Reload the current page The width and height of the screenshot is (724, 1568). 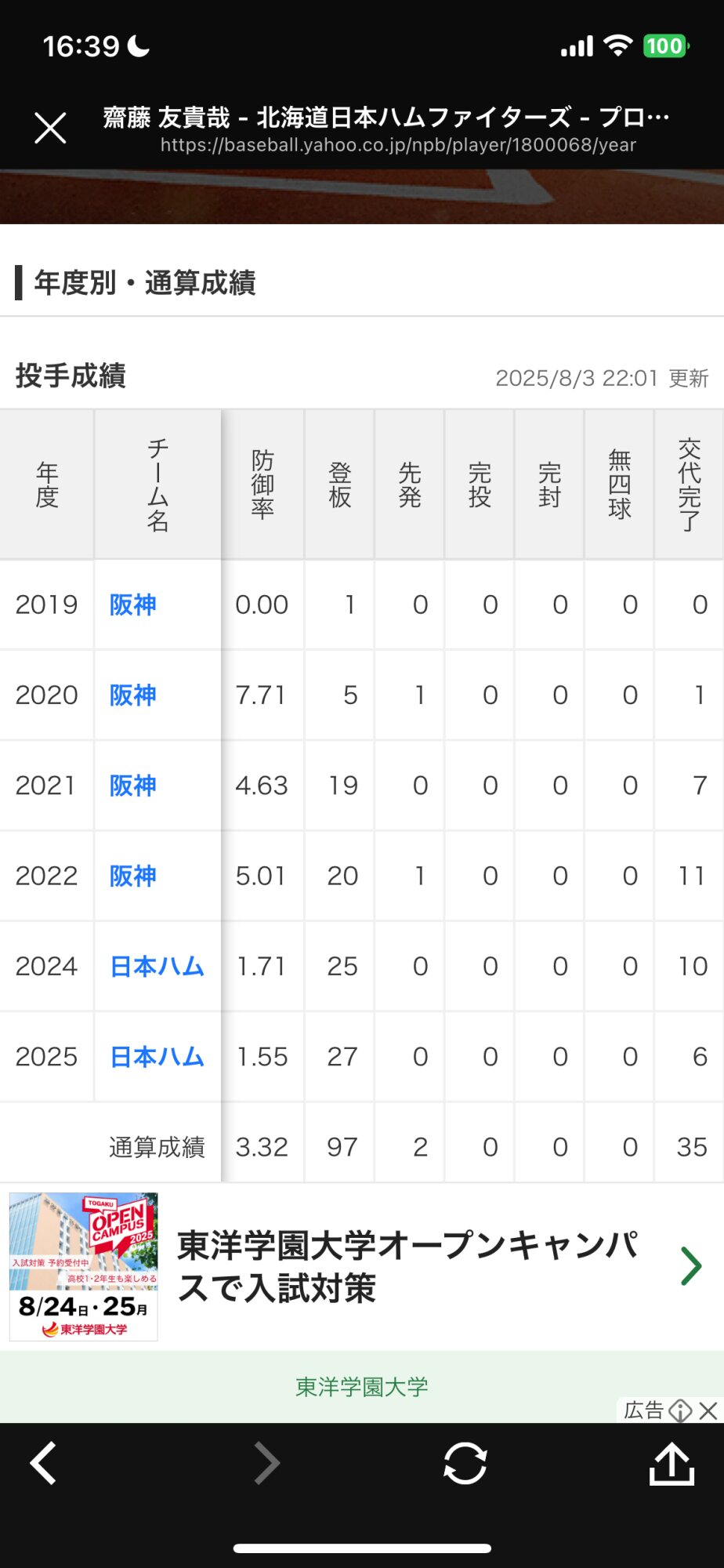pos(465,1463)
